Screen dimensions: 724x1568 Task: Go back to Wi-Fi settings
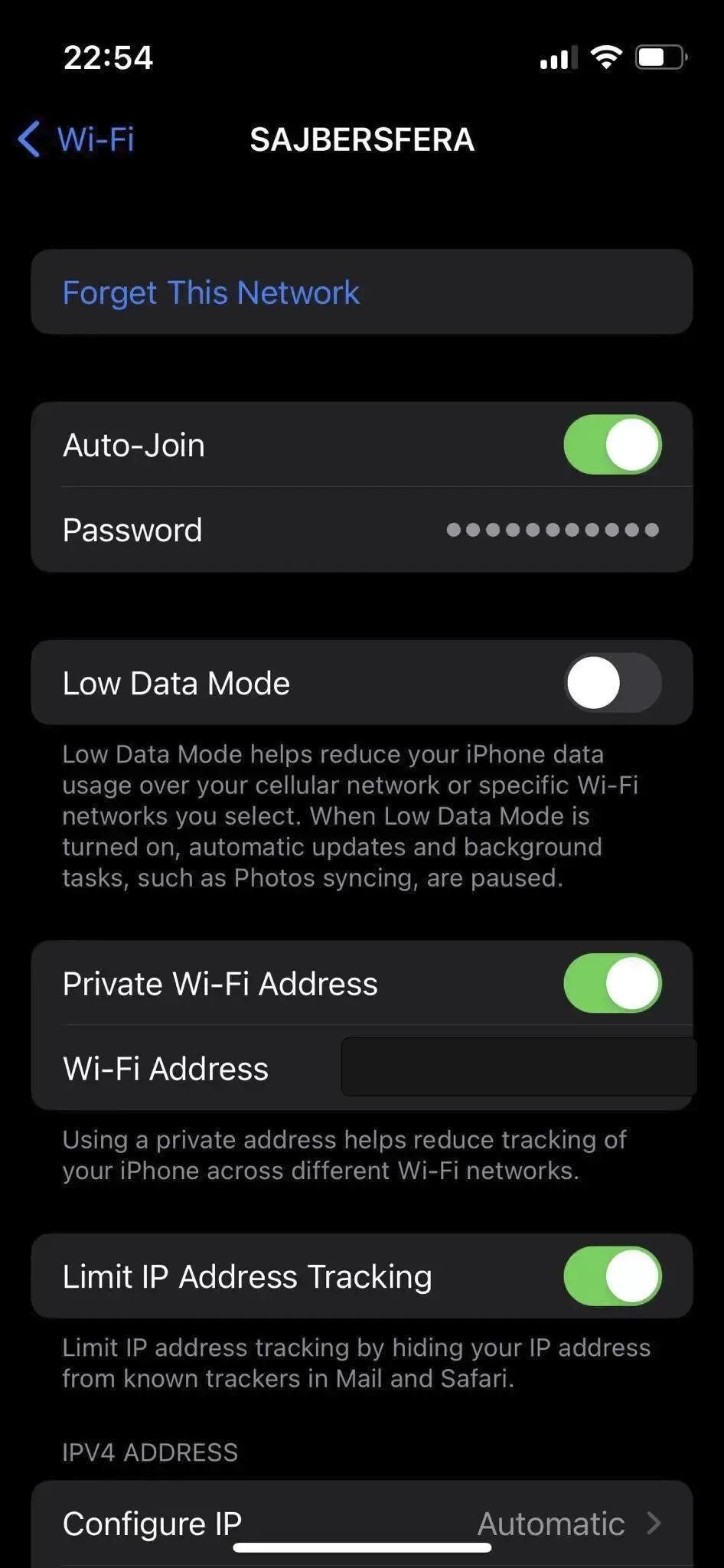click(x=77, y=139)
